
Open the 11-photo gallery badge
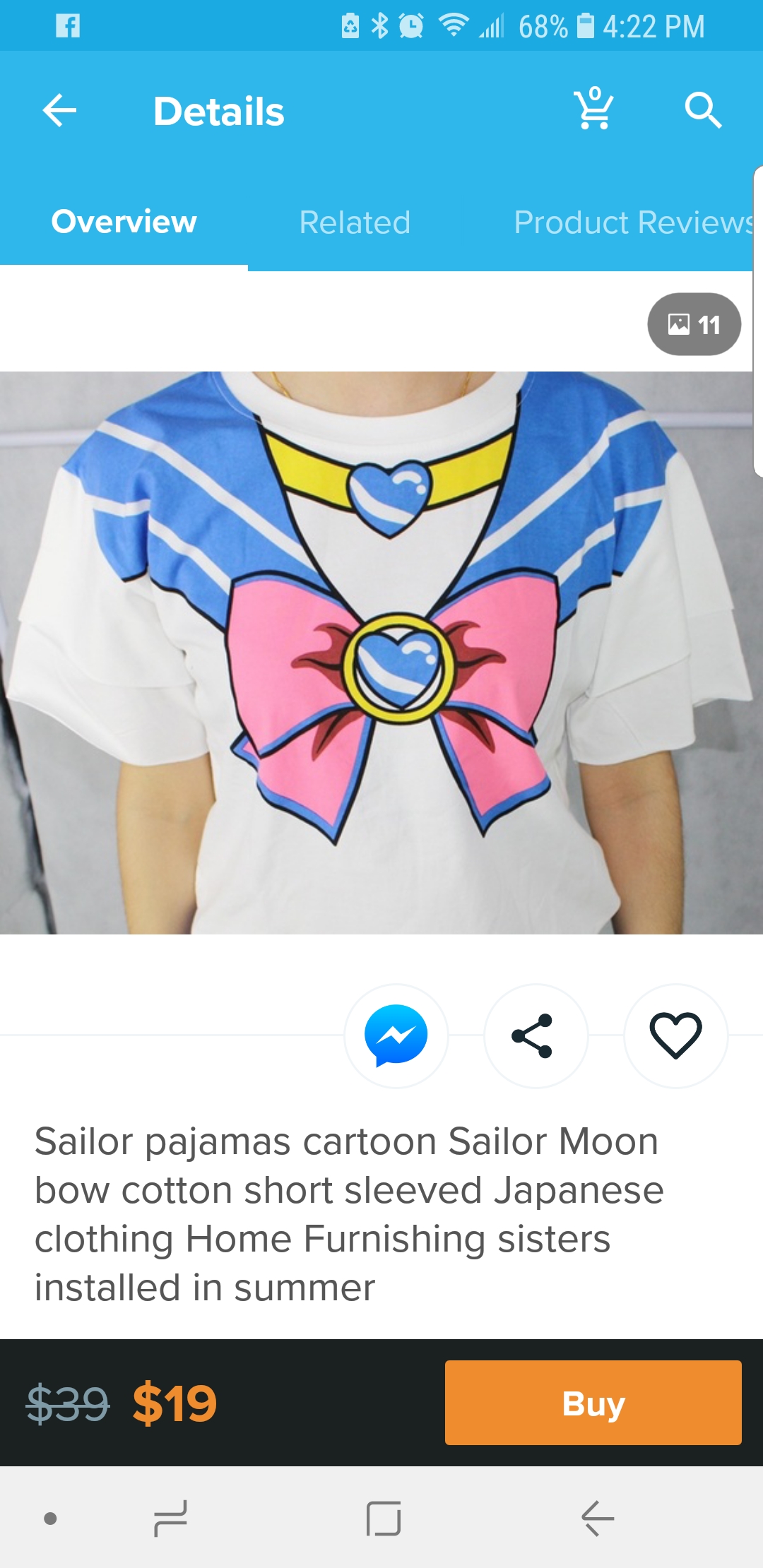pyautogui.click(x=694, y=324)
